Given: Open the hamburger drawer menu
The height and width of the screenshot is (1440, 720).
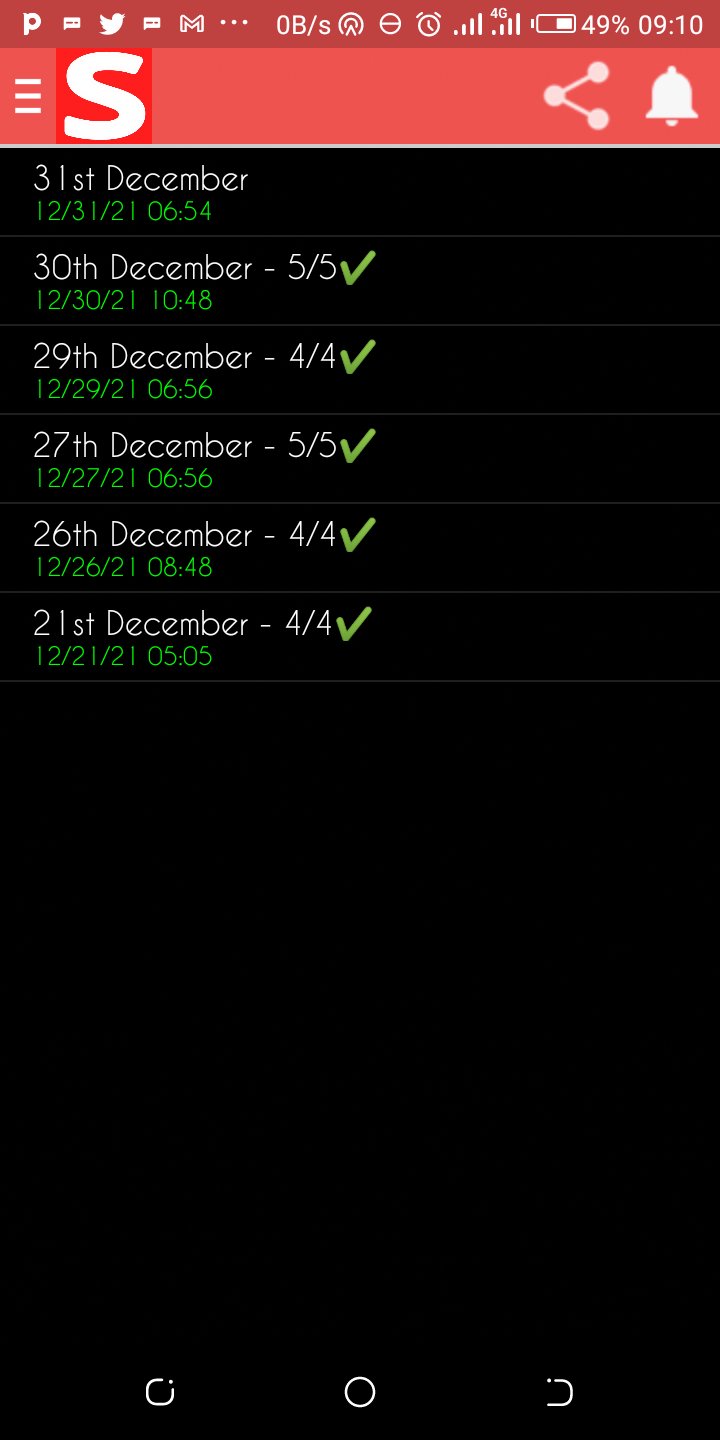Looking at the screenshot, I should click(x=28, y=96).
